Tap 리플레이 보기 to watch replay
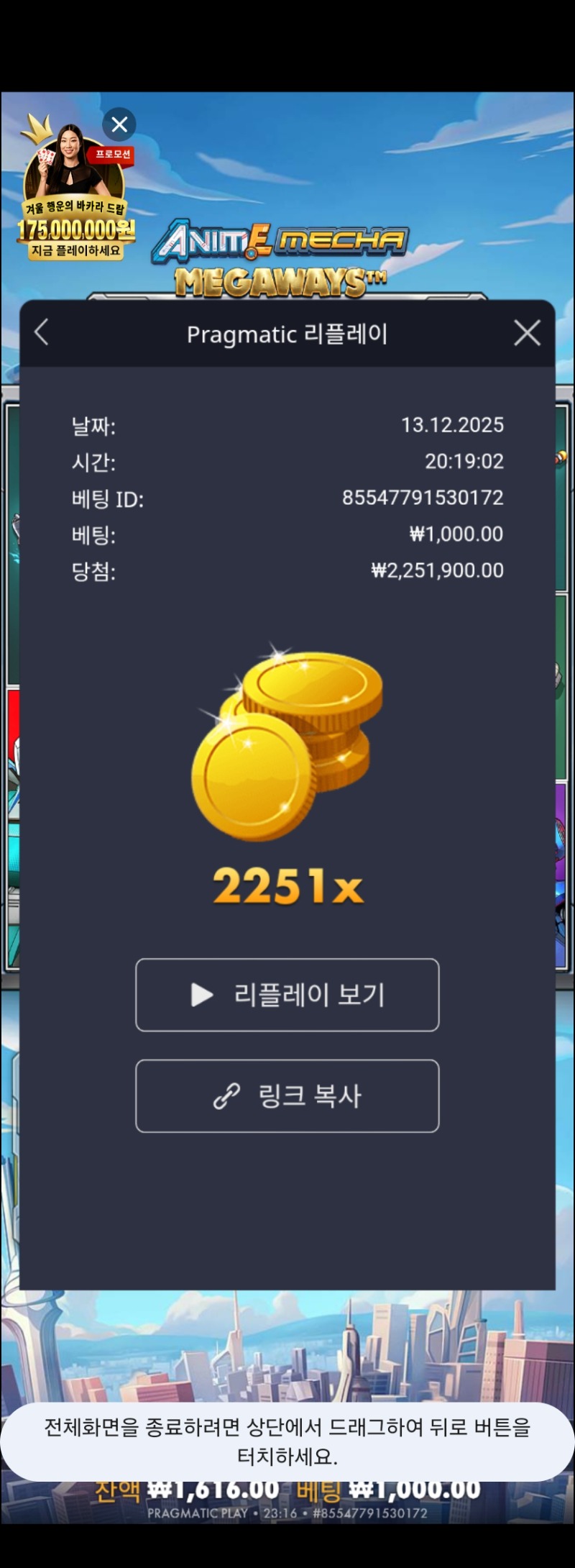The image size is (575, 1568). pyautogui.click(x=287, y=995)
